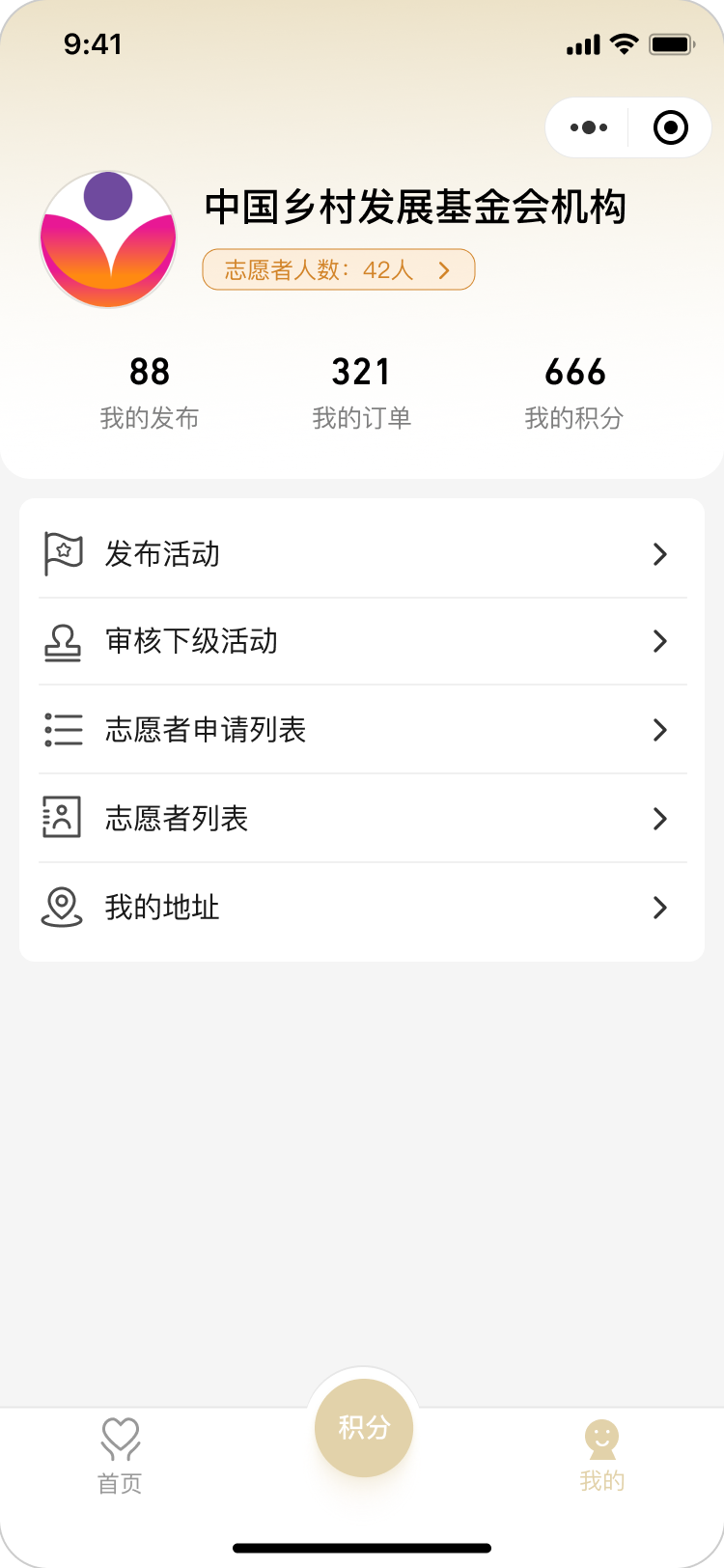724x1568 pixels.
Task: Check 我的积分 showing 666
Action: tap(574, 392)
